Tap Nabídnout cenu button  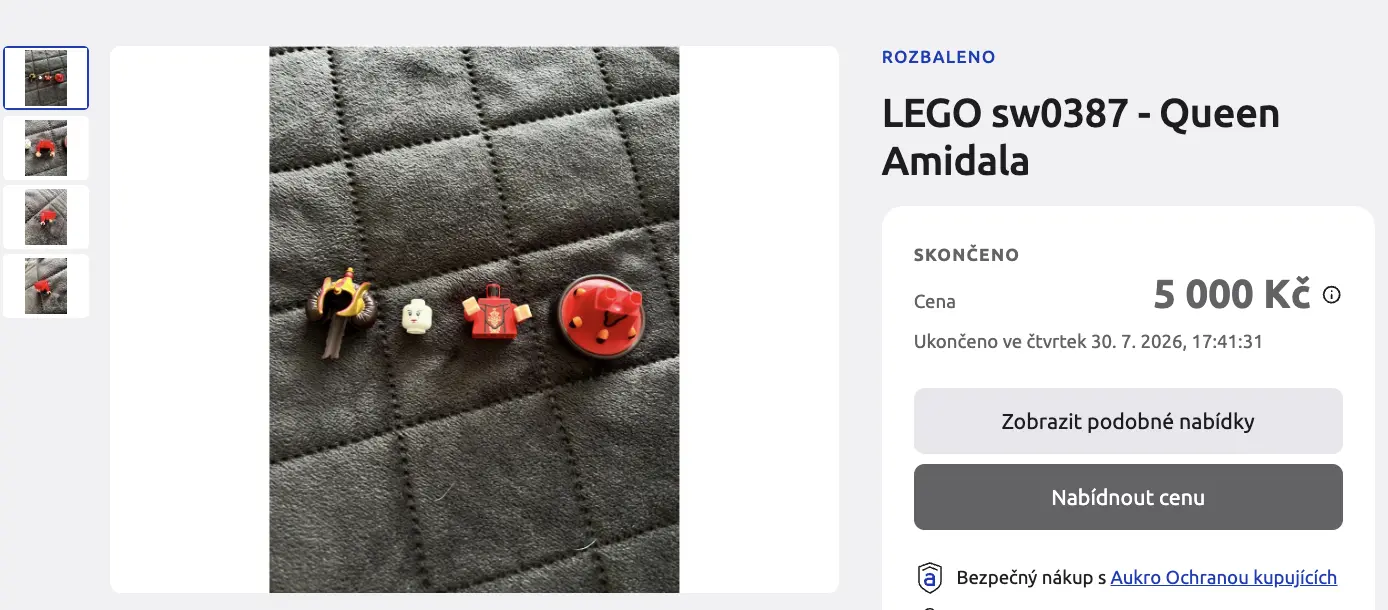[1128, 497]
